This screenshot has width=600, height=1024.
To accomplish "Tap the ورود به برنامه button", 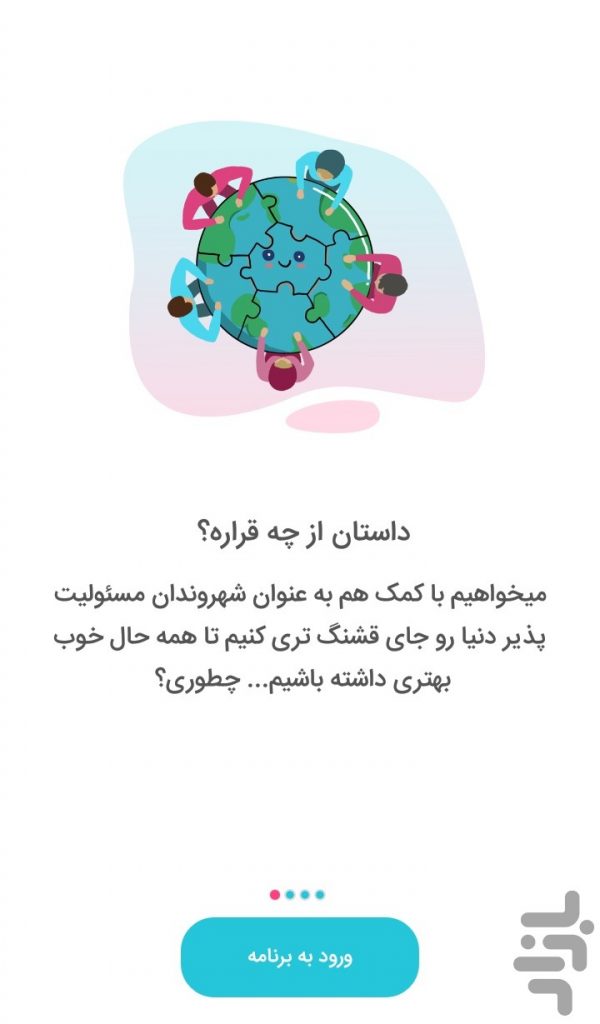I will point(300,957).
